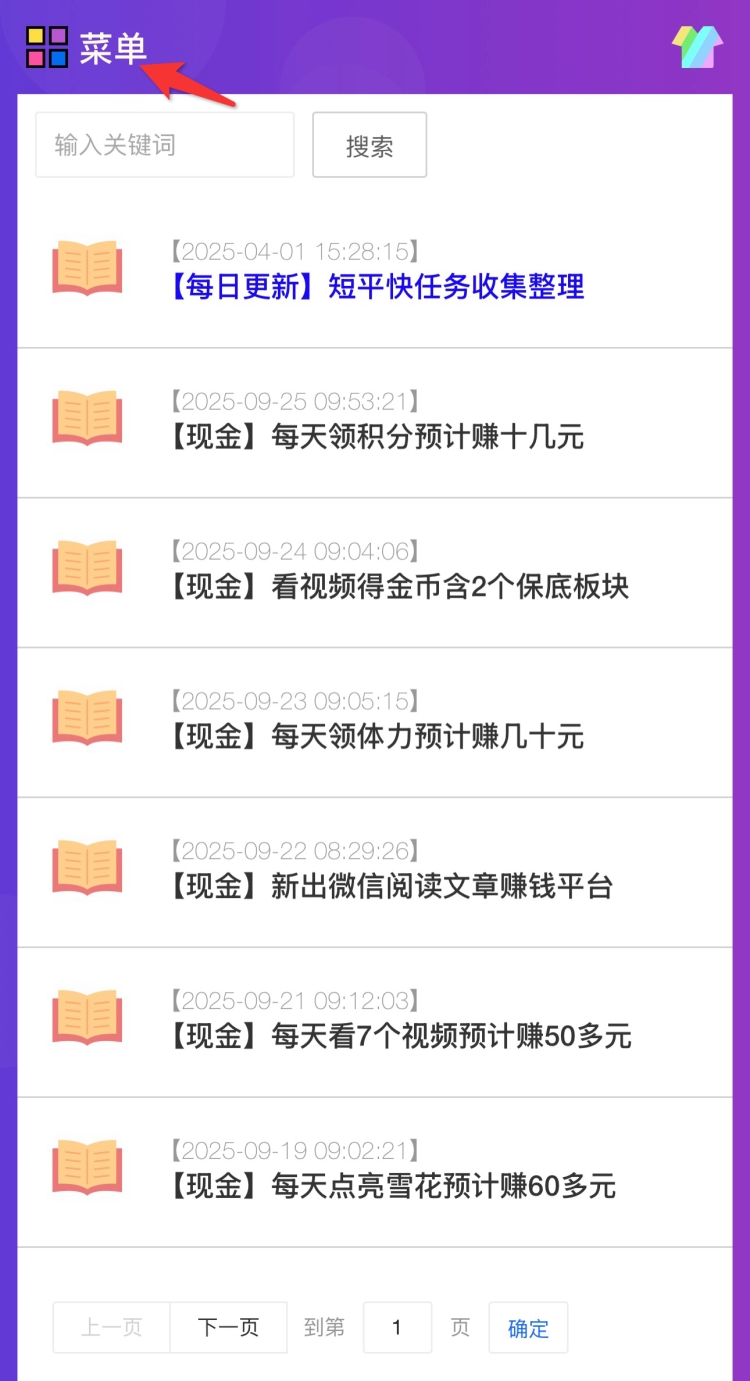Screen dimensions: 750x1381
Task: Confirm page jump with 确定
Action: click(x=528, y=1328)
